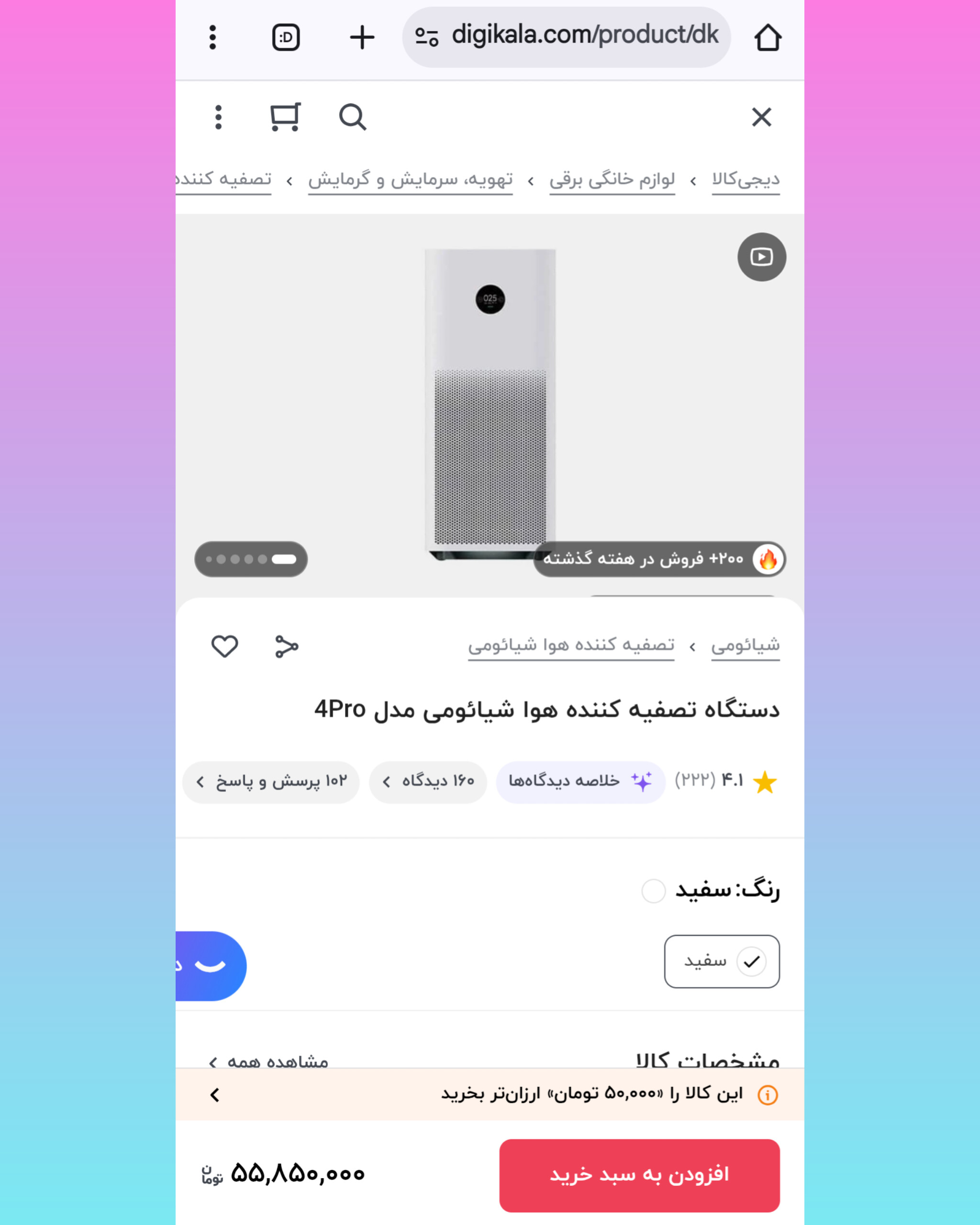Close the product page
The width and height of the screenshot is (980, 1225).
click(761, 117)
